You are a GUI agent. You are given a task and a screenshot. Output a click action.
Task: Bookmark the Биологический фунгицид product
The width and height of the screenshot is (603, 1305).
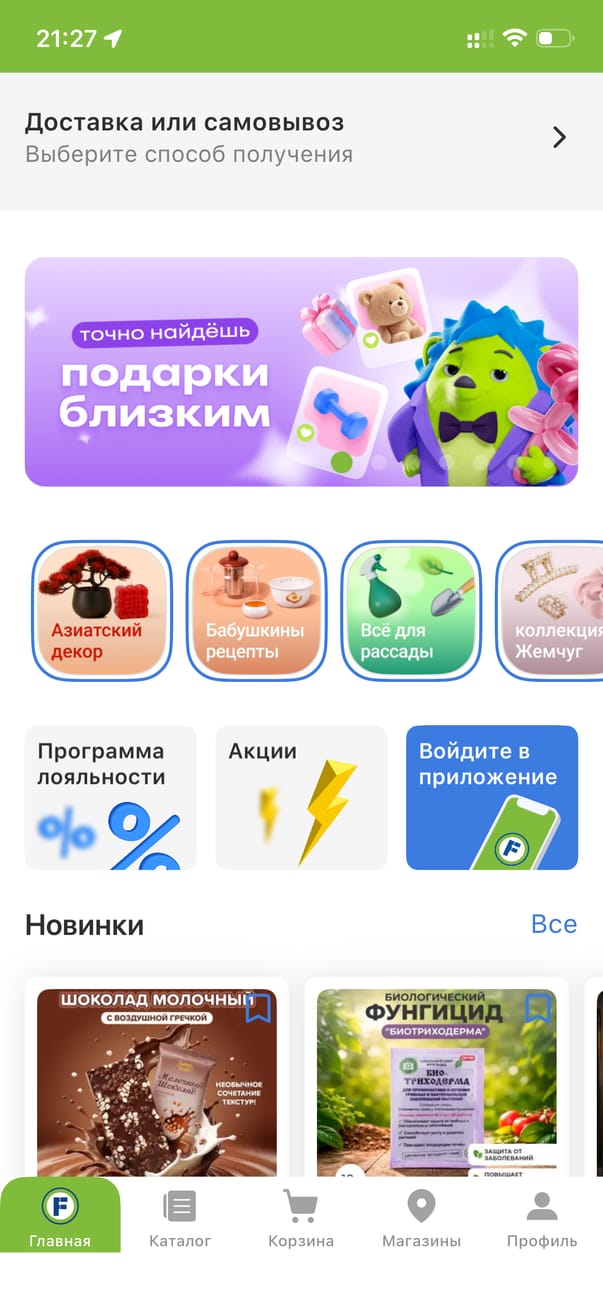pyautogui.click(x=538, y=1008)
